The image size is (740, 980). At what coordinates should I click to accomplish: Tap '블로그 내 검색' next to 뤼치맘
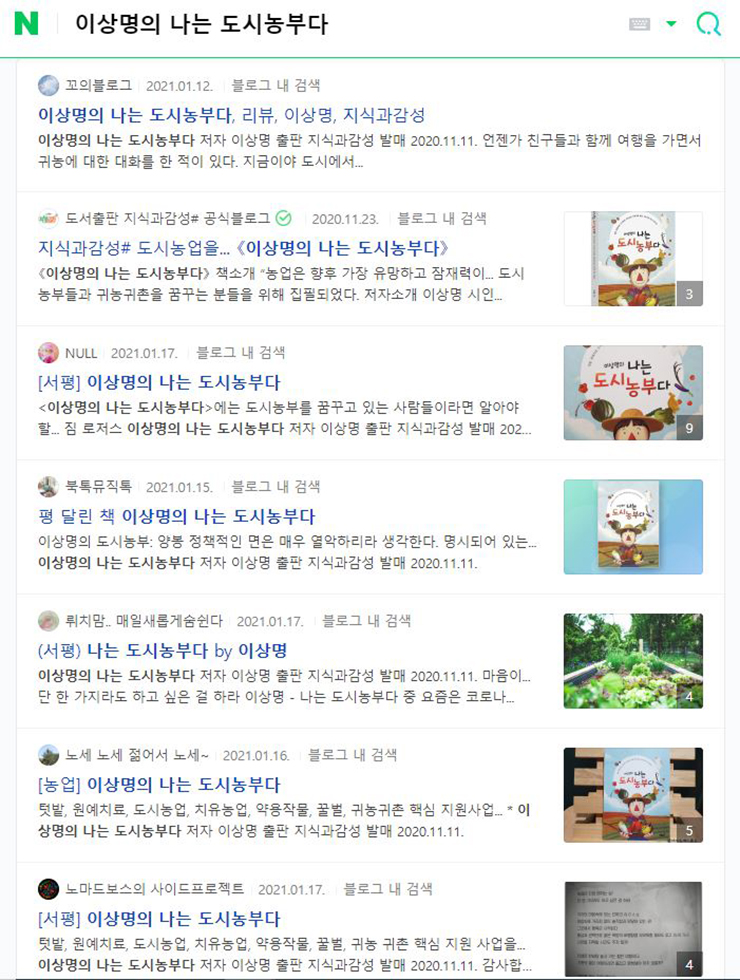click(366, 621)
